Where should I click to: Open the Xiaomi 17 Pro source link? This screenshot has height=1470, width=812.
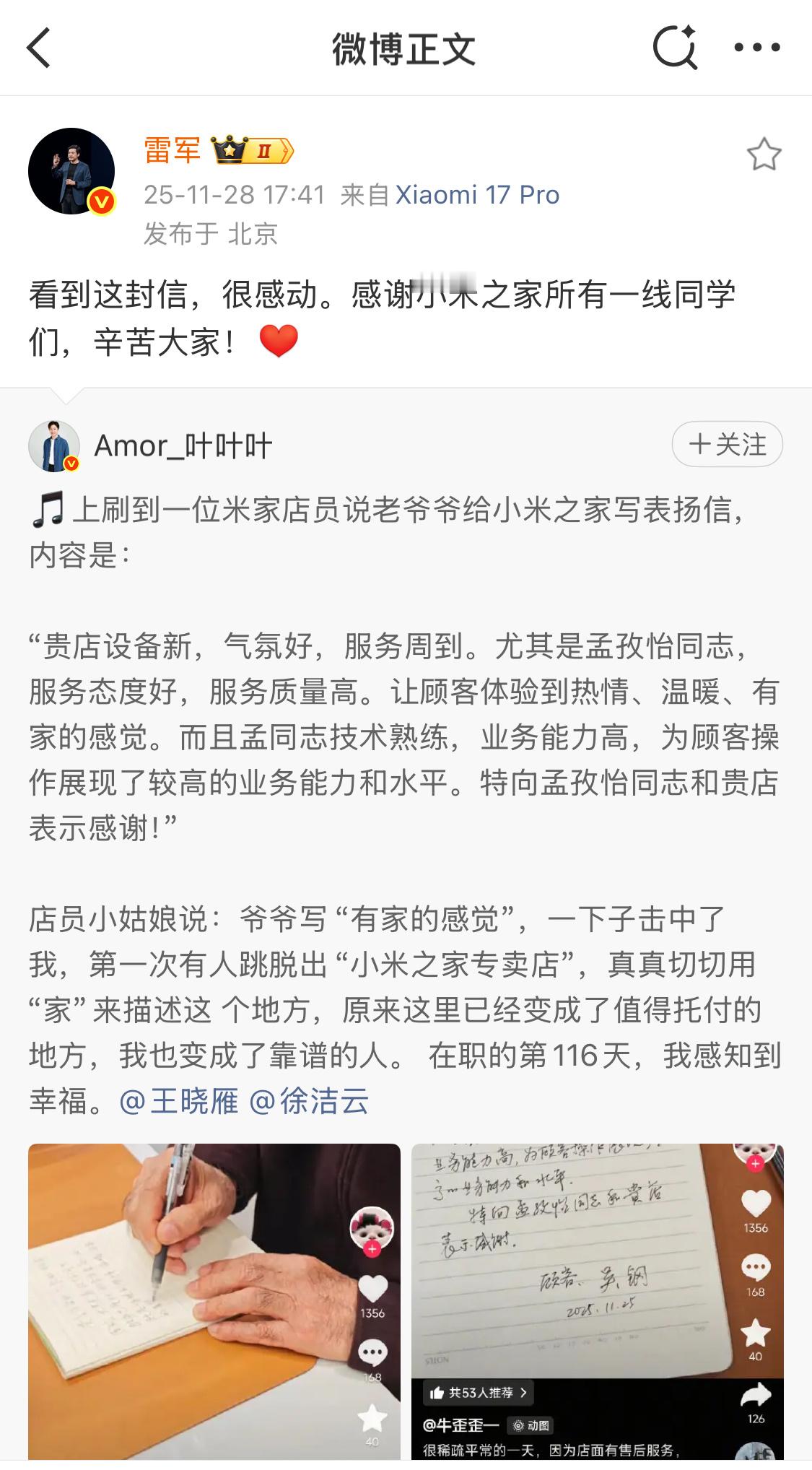tap(478, 193)
